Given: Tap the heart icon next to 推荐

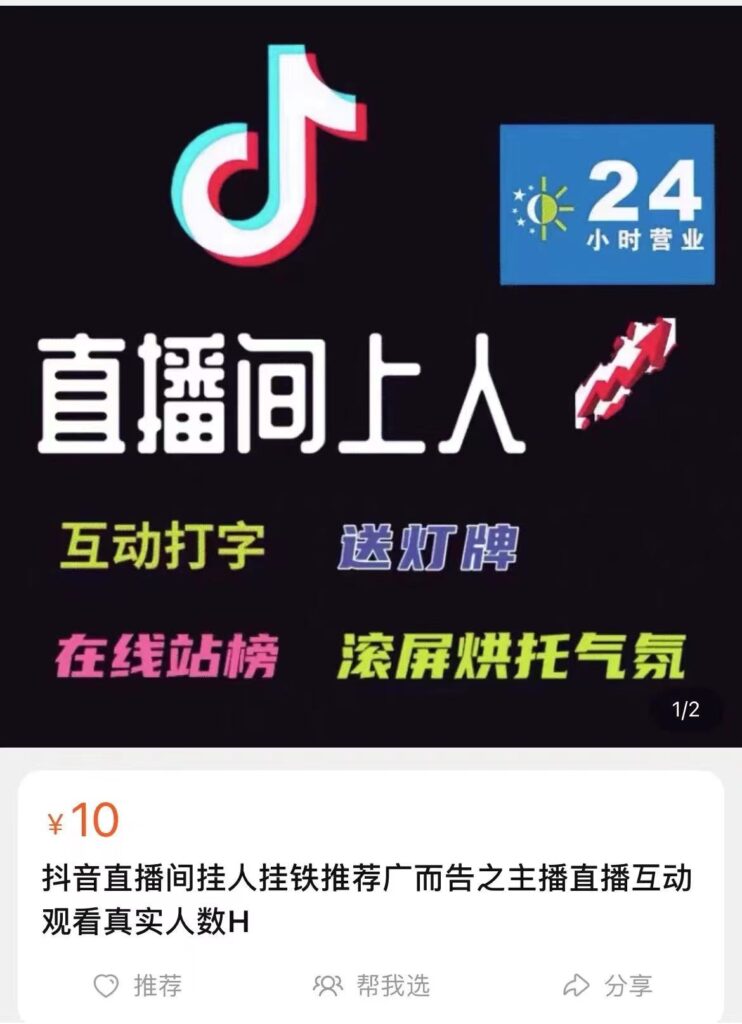Looking at the screenshot, I should (103, 984).
